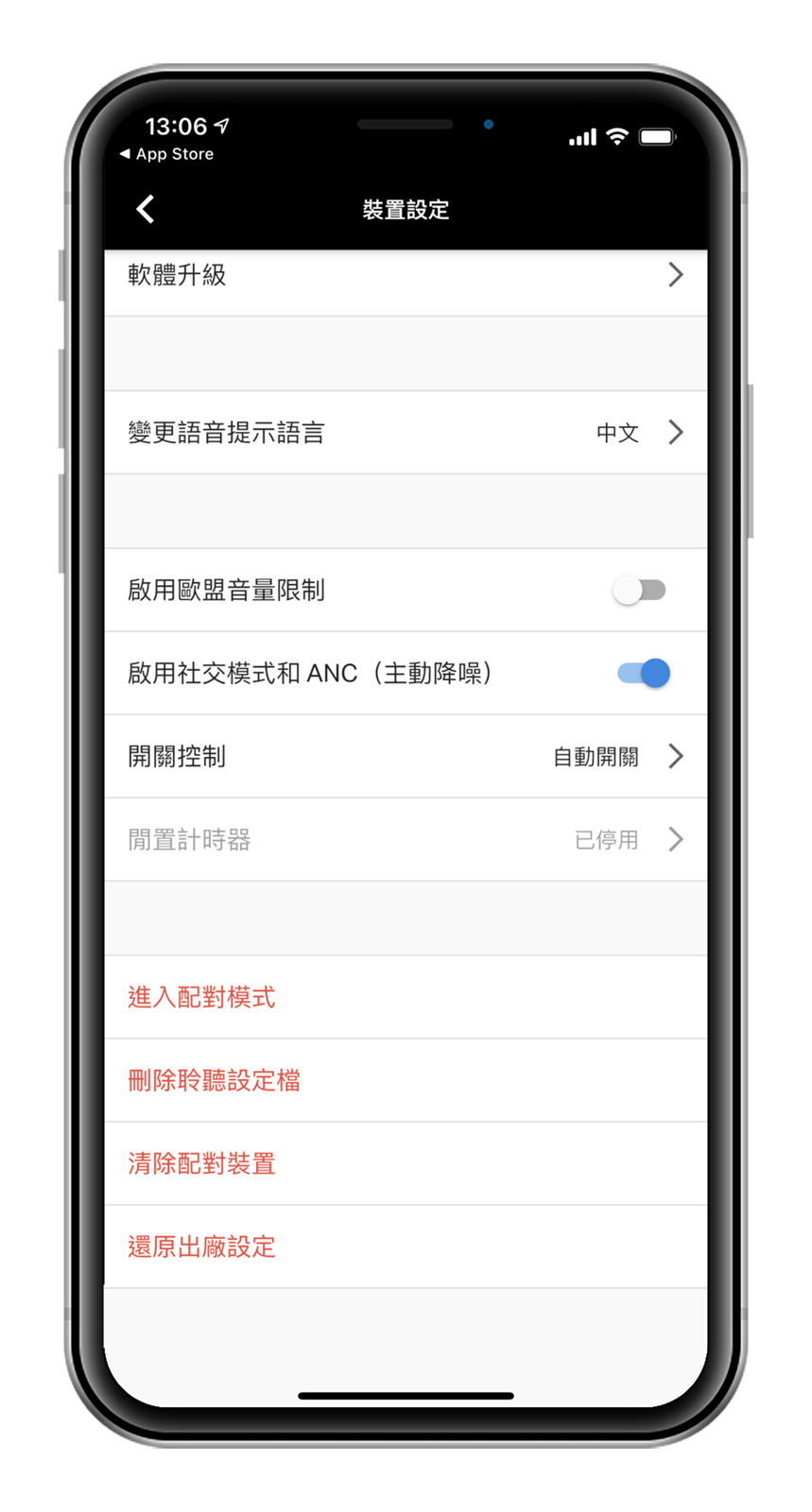Image resolution: width=812 pixels, height=1512 pixels.
Task: Open 閒置計時器 row
Action: point(405,840)
